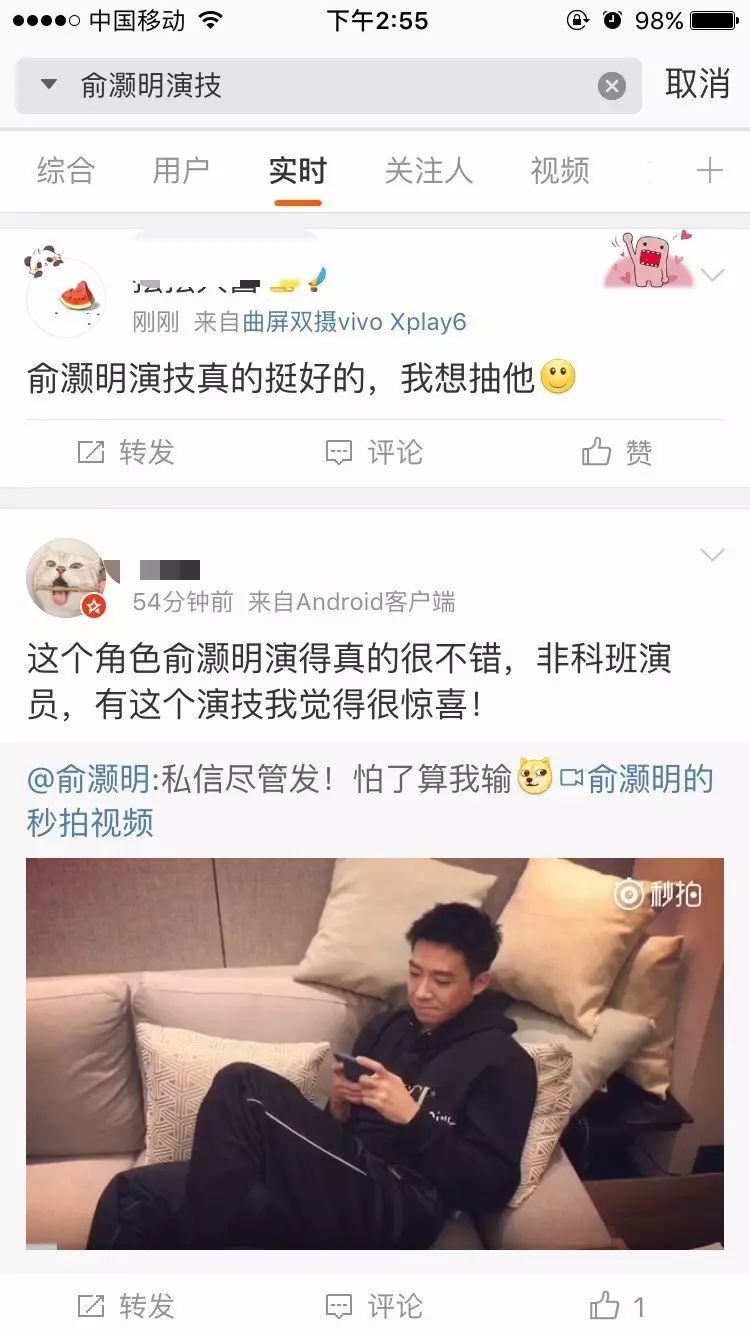Switch to the 视频 tab

[x=558, y=171]
